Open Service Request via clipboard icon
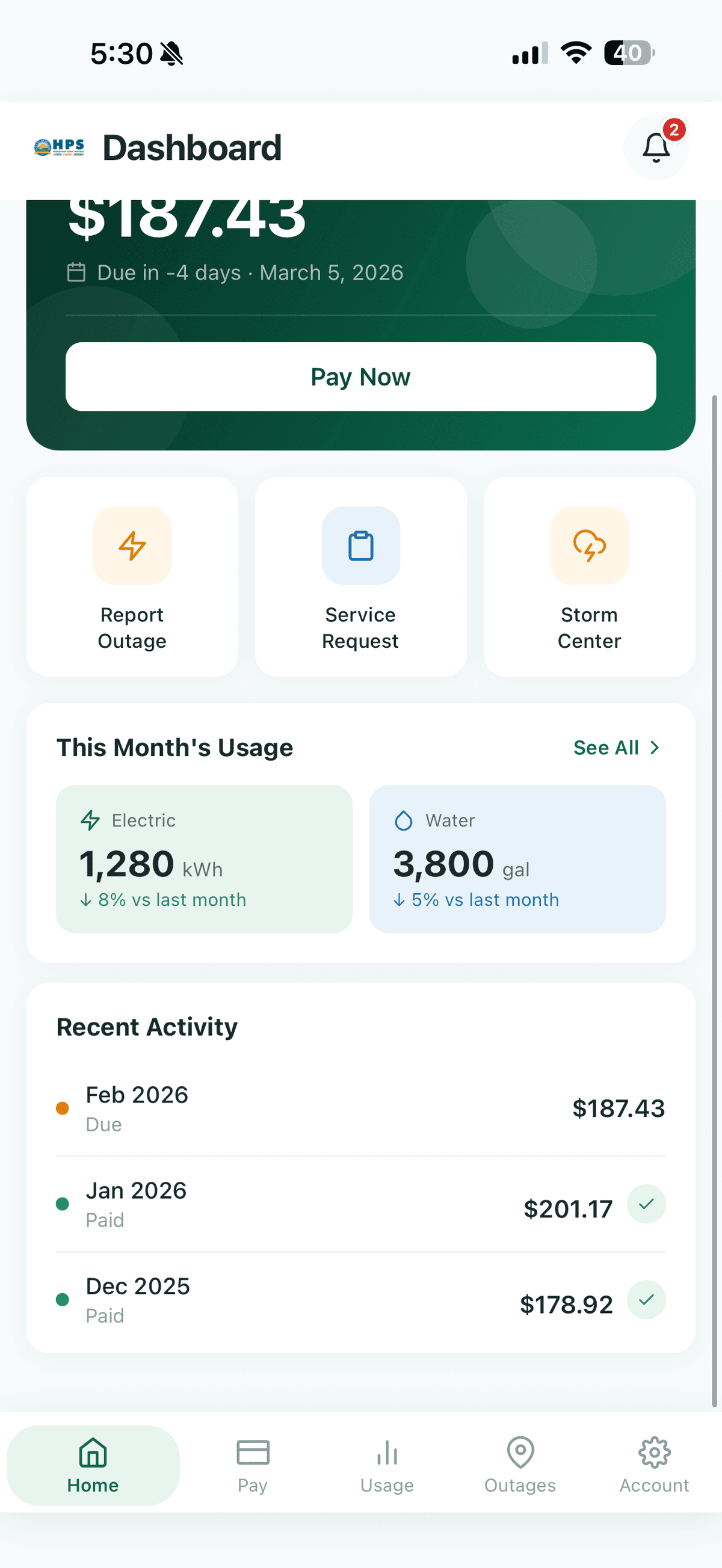This screenshot has width=722, height=1568. point(360,546)
